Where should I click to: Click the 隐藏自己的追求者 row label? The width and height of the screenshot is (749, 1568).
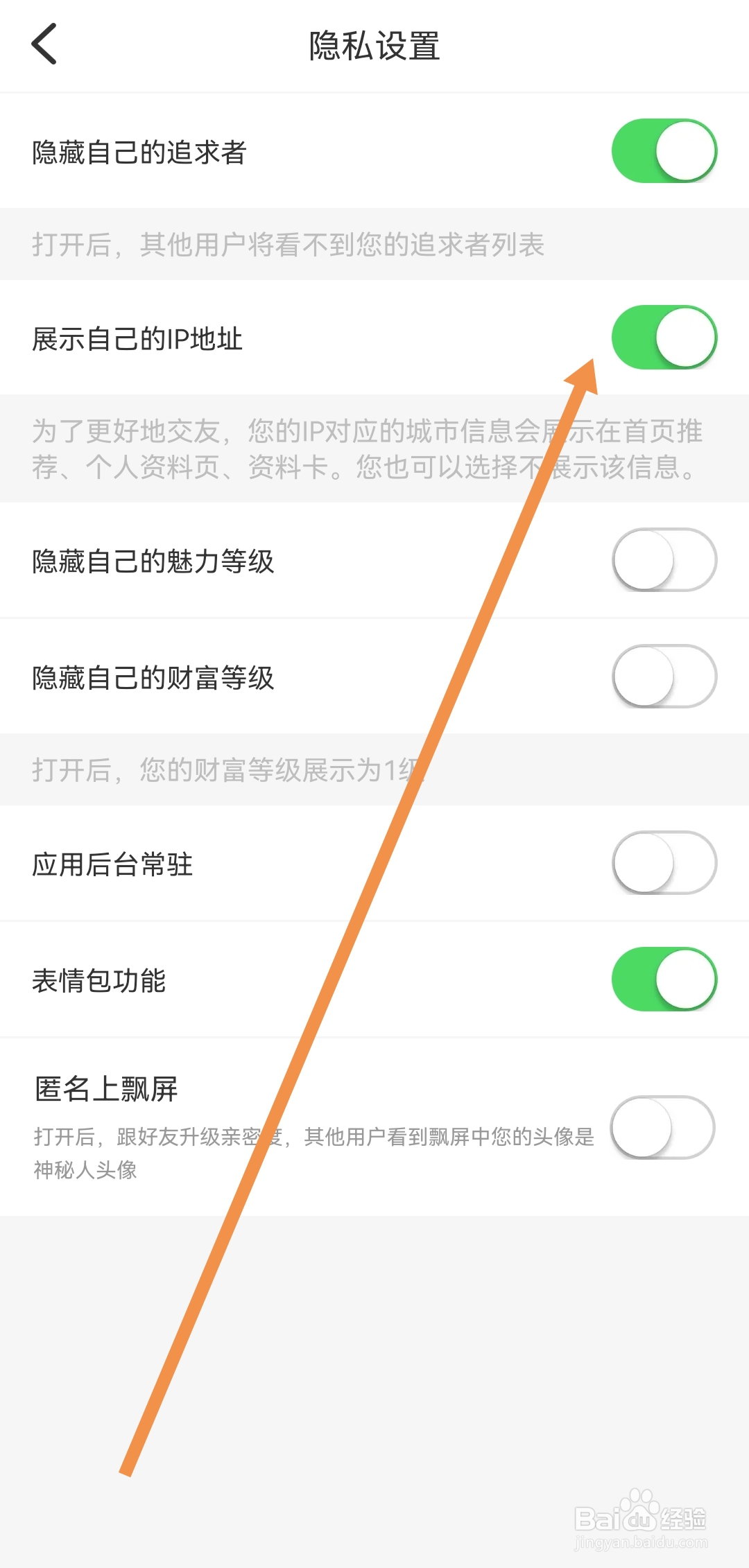[x=141, y=154]
